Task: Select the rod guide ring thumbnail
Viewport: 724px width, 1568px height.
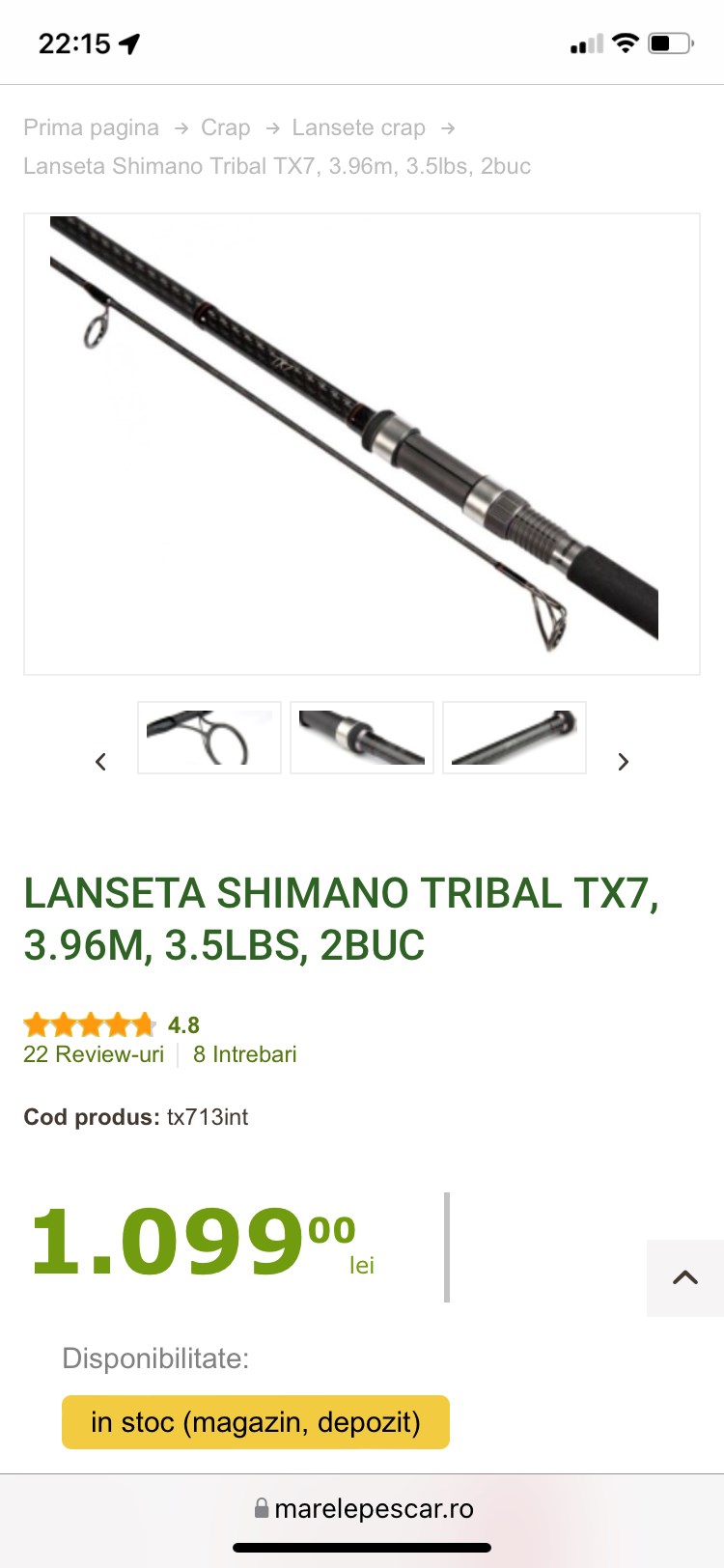Action: coord(209,738)
